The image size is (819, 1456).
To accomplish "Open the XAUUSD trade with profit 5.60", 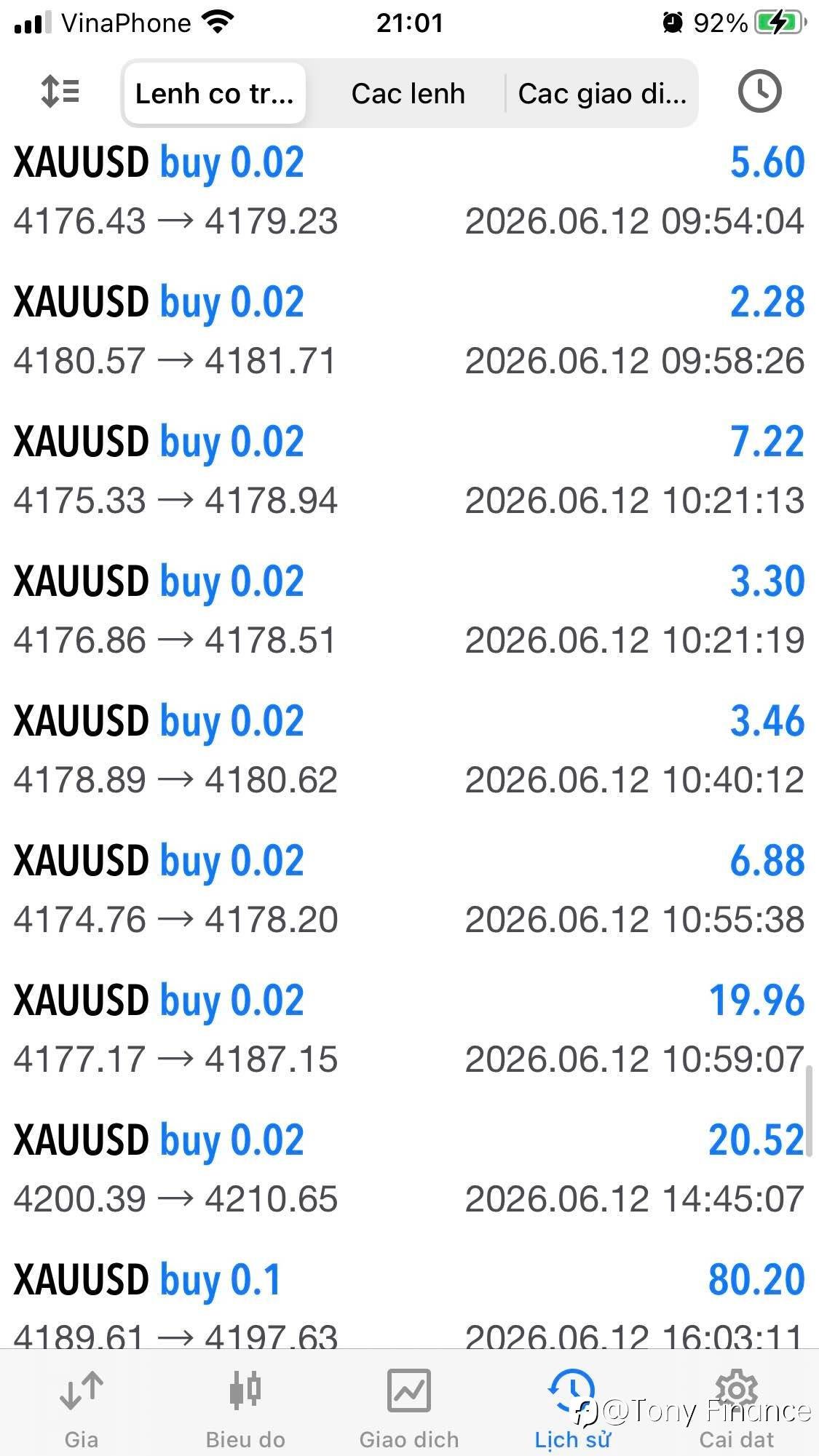I will 409,191.
